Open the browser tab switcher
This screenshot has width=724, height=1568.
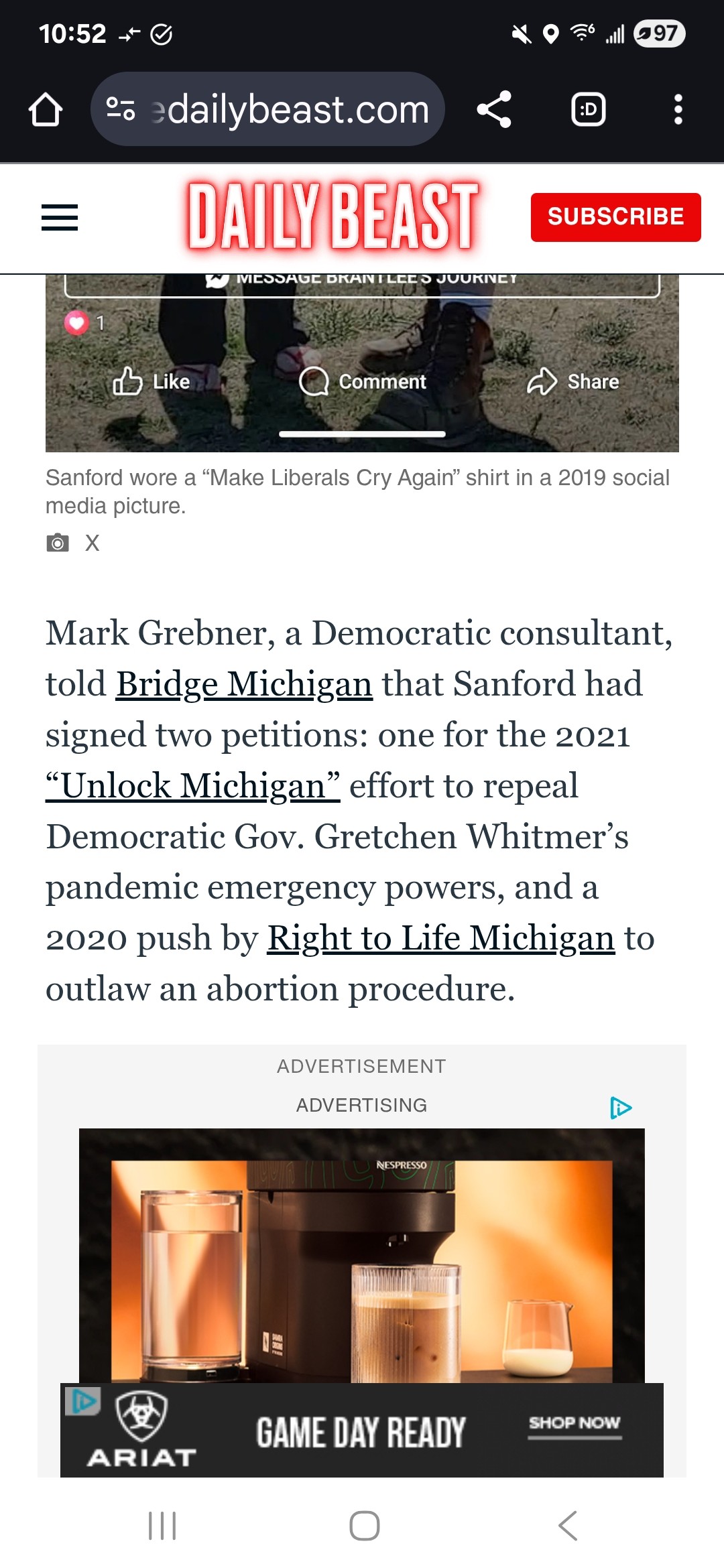[588, 109]
